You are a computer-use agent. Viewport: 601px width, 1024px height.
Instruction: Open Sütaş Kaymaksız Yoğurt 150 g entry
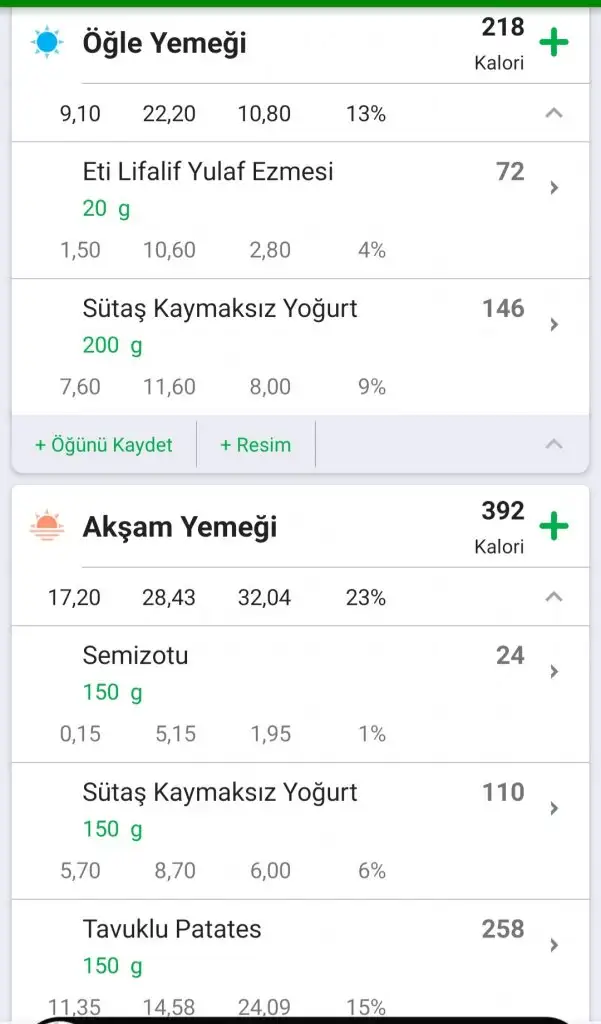click(x=300, y=830)
